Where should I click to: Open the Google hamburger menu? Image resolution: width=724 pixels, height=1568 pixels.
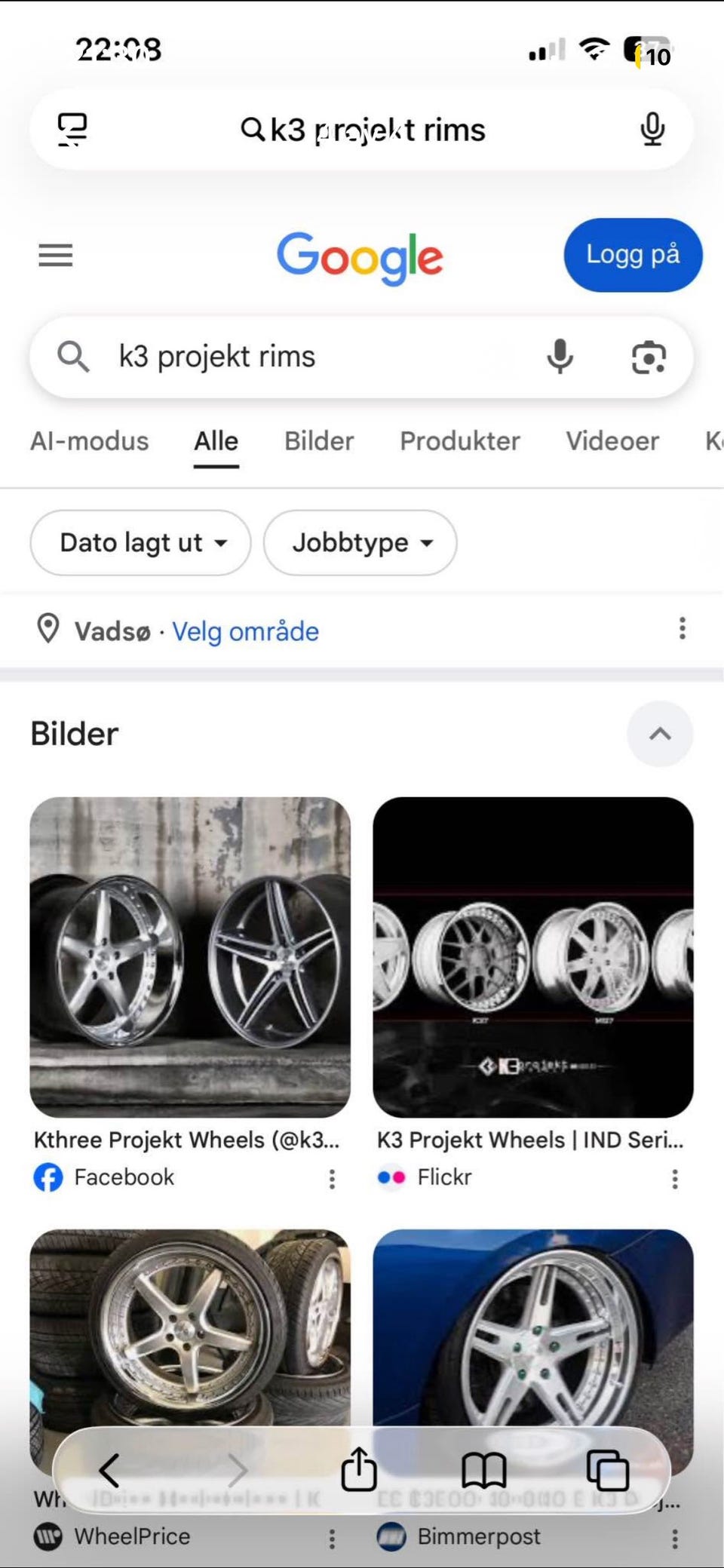pyautogui.click(x=56, y=256)
